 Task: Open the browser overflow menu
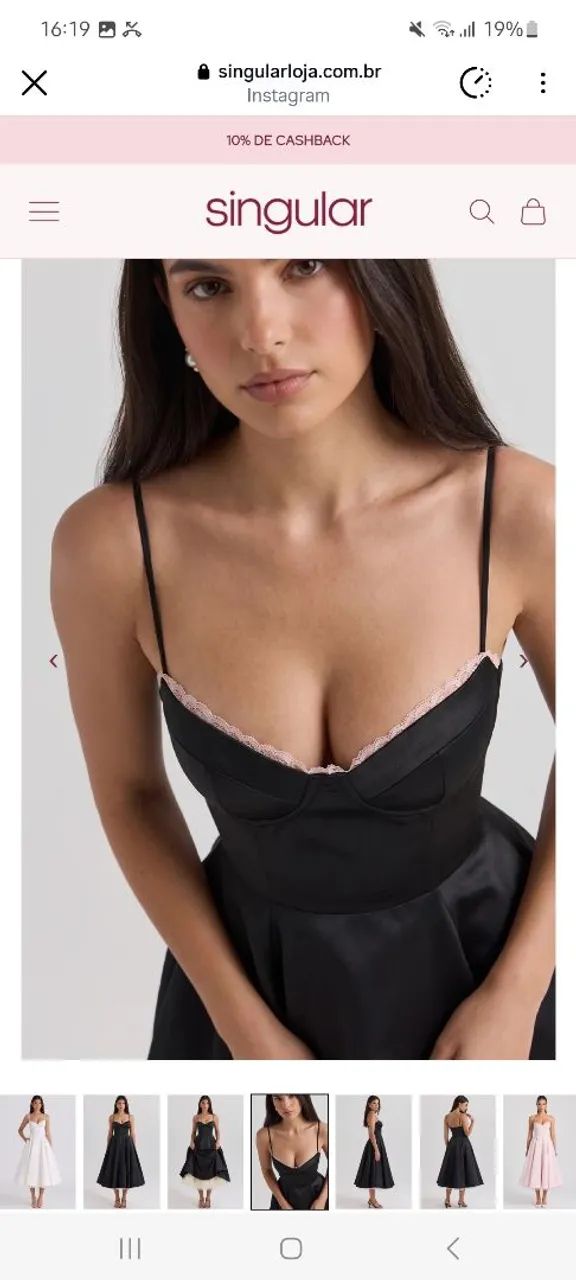[543, 83]
